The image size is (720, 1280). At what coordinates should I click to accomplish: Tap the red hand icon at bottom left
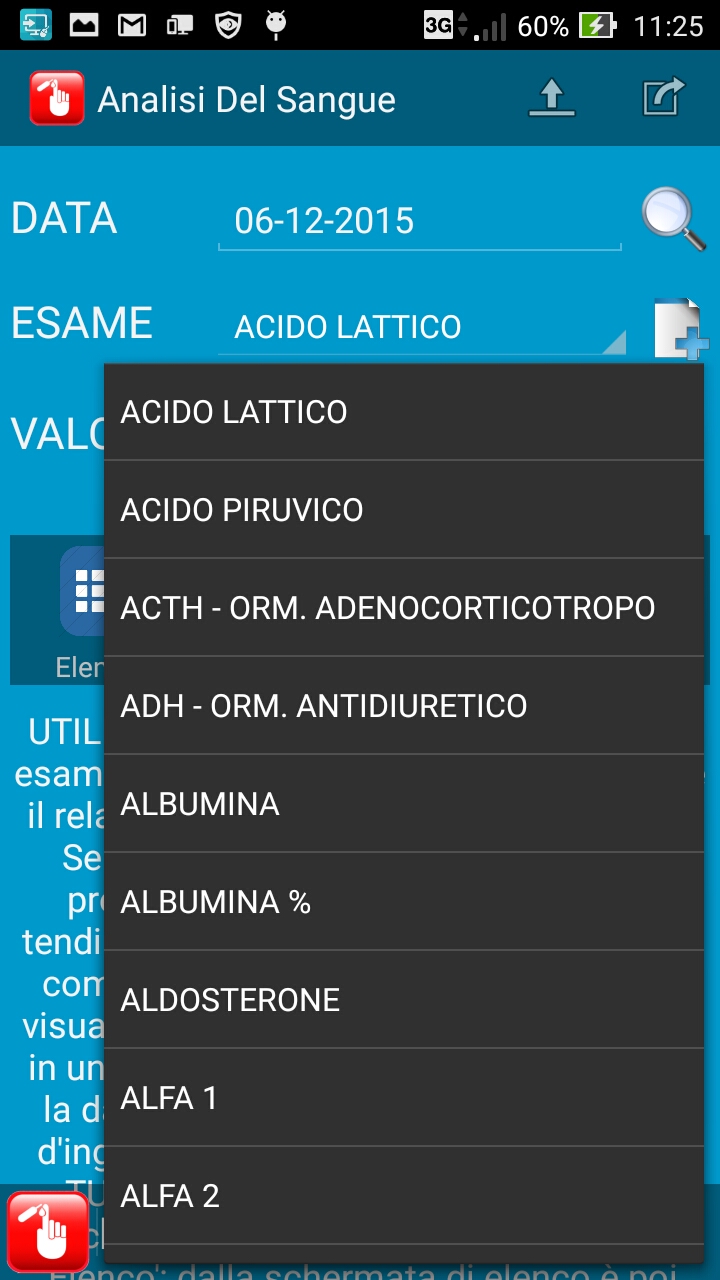click(48, 1228)
